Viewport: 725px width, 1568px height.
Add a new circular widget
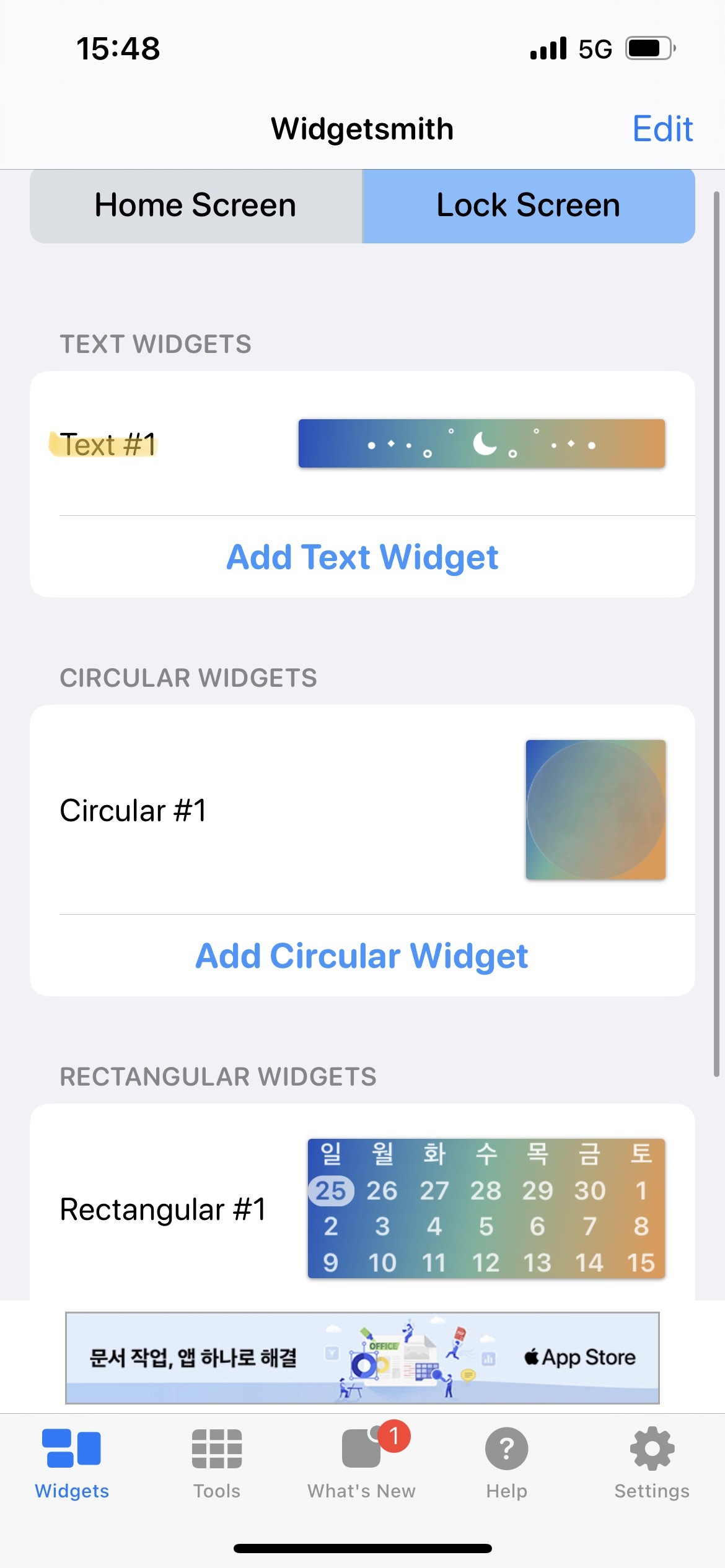362,956
